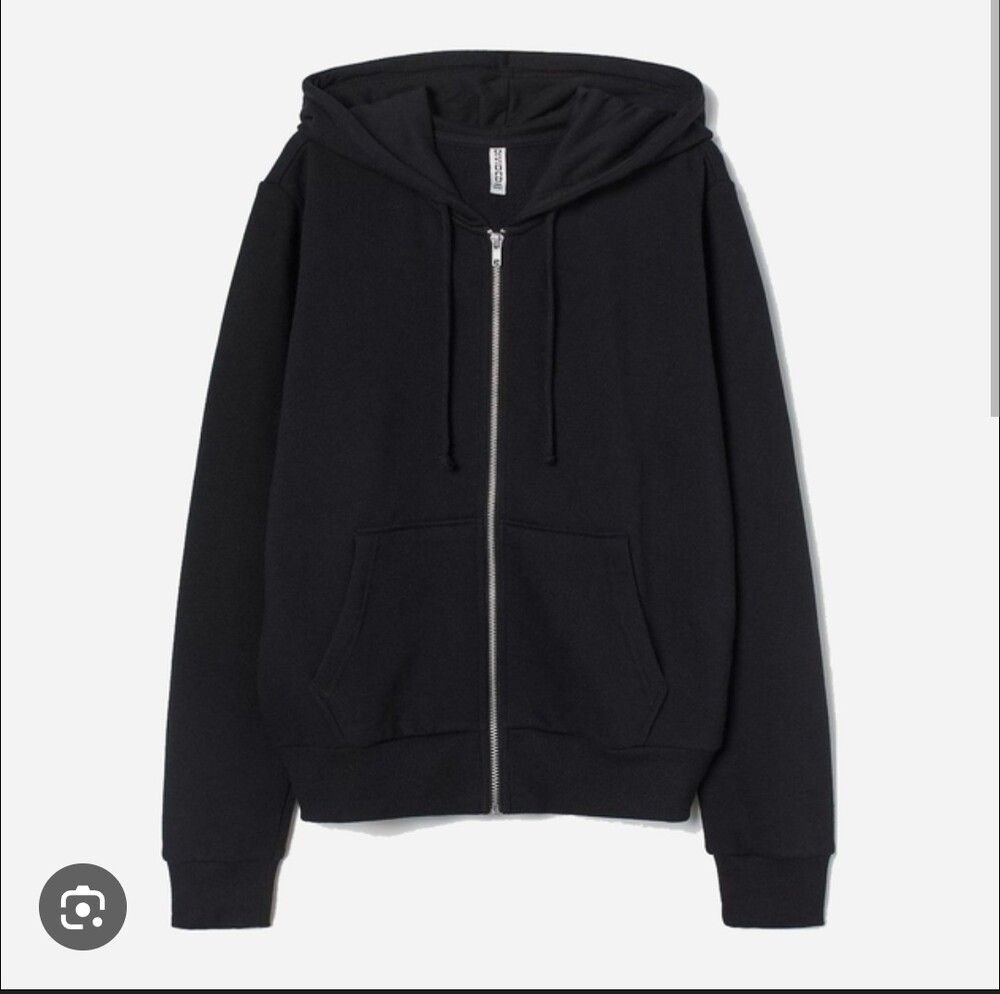Screen dimensions: 1000x994
Task: Search this image with Google Lens
Action: pos(83,906)
